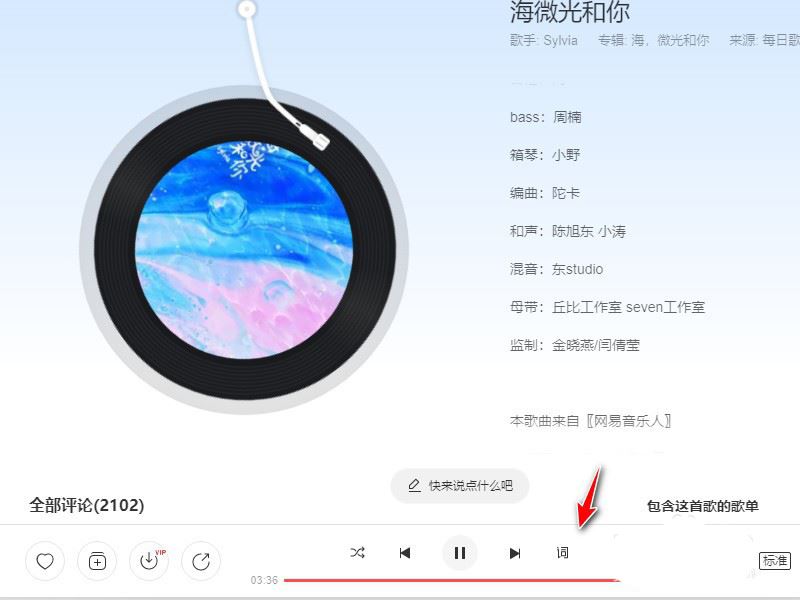Toggle shuffle play mode
Screen dimensions: 800x600
coord(358,553)
